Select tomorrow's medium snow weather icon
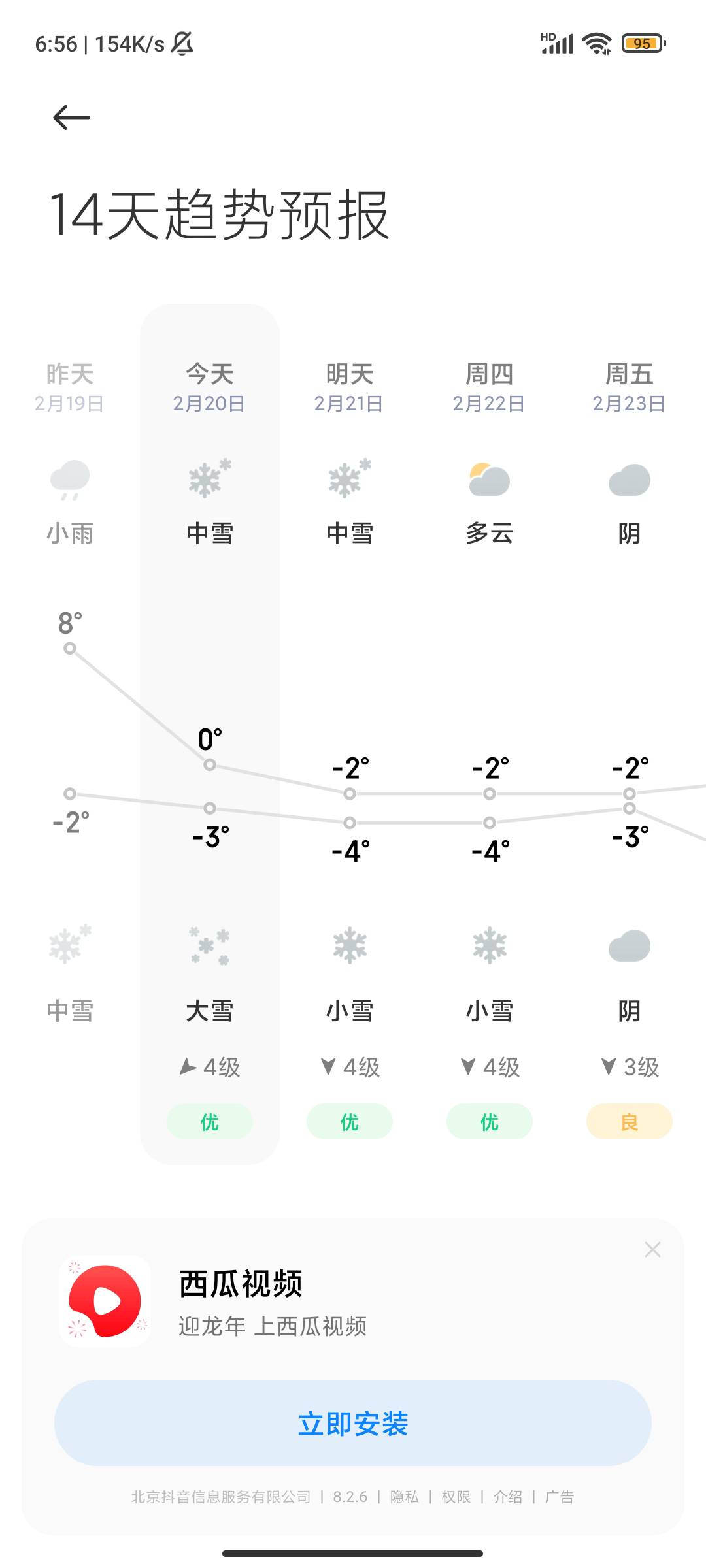Viewport: 706px width, 1568px height. 350,479
